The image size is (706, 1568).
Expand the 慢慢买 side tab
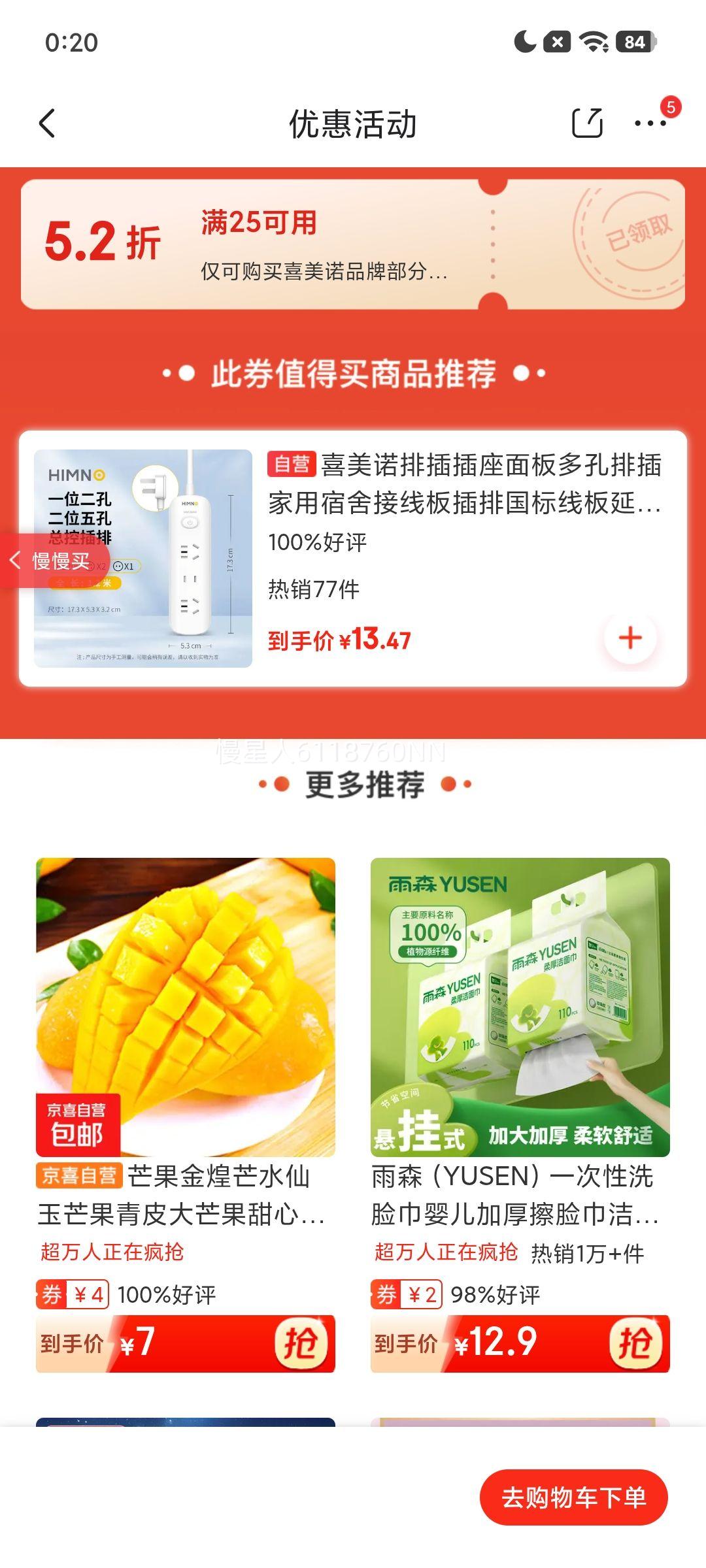coord(52,561)
